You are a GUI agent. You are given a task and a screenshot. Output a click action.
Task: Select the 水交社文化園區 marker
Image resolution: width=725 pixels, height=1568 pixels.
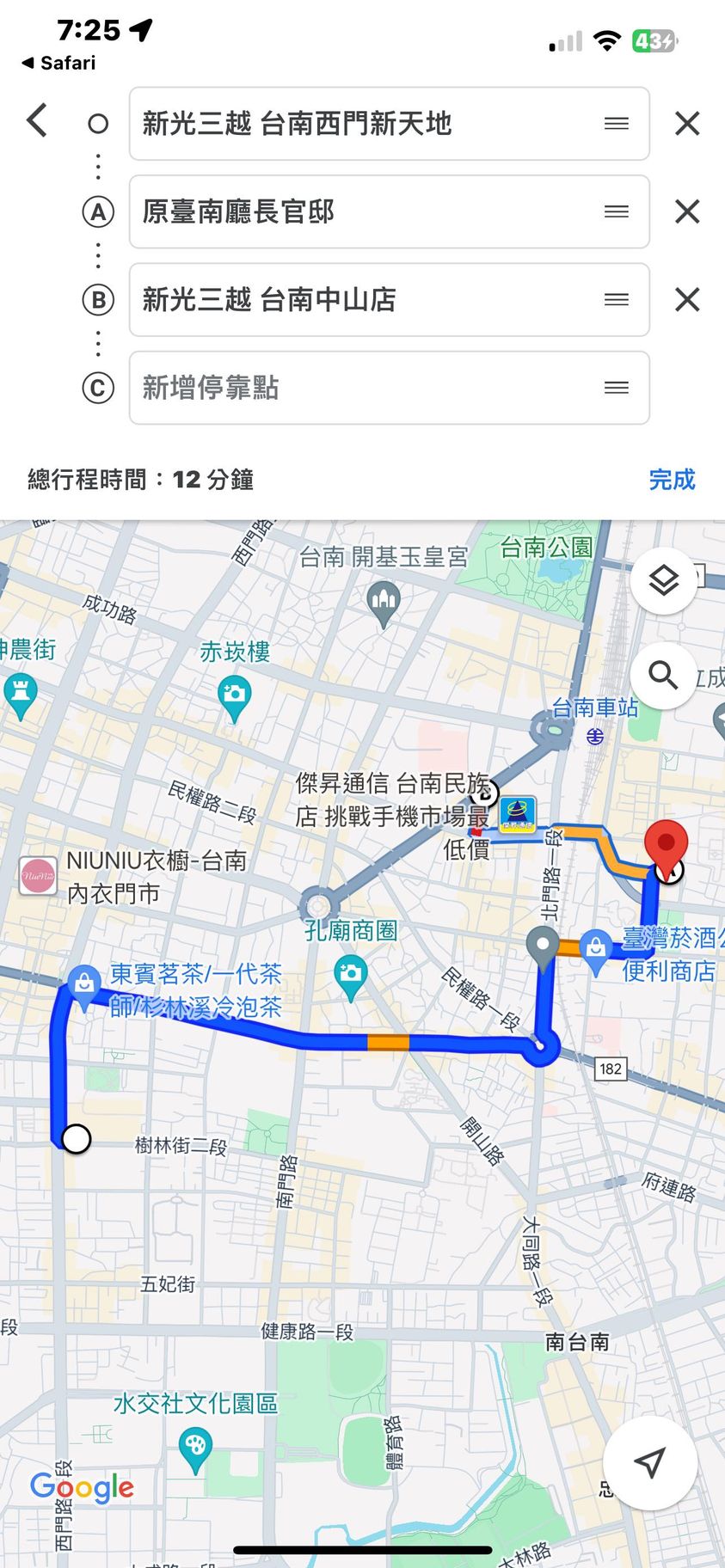(x=196, y=1449)
